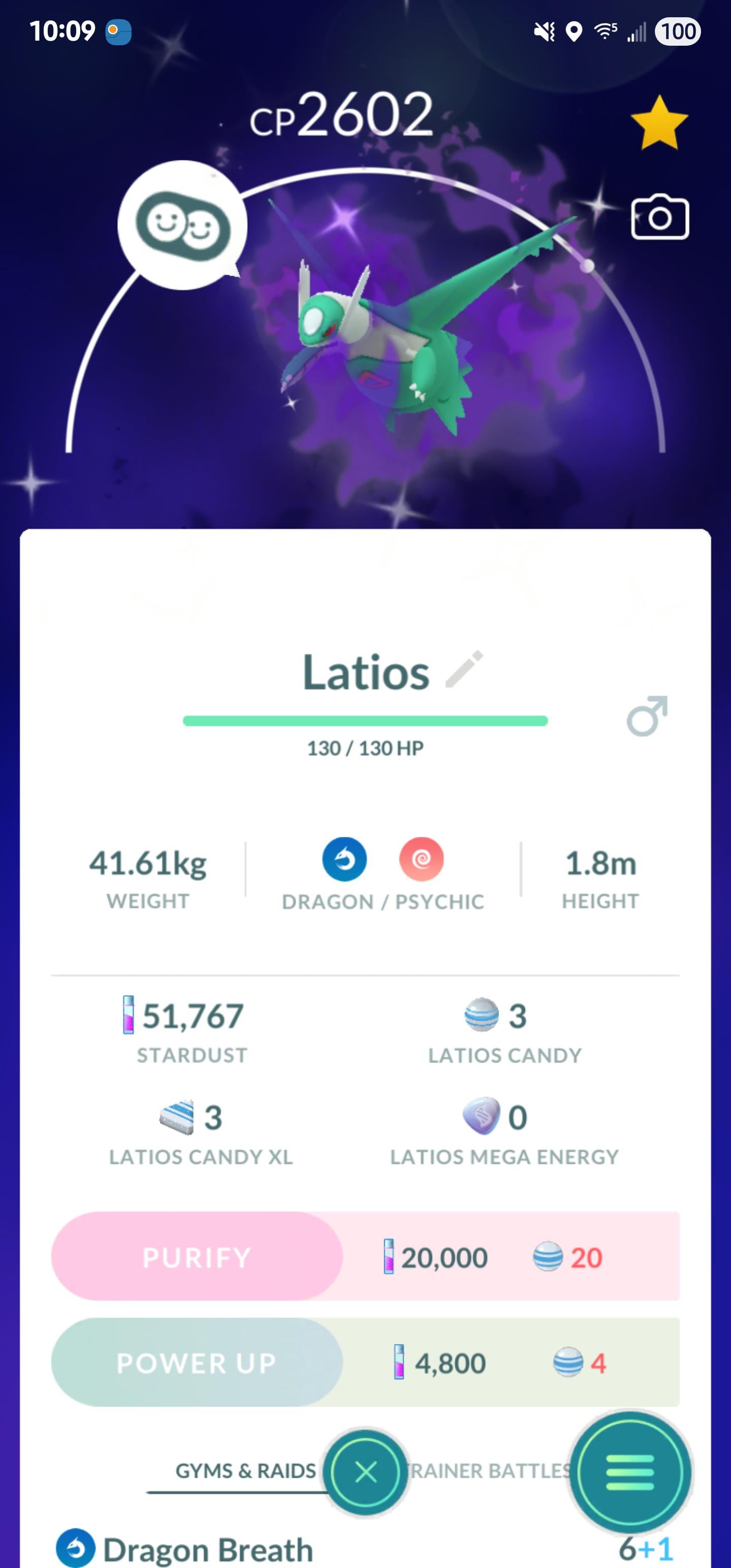731x1568 pixels.
Task: Open the green hamburger menu button
Action: [x=630, y=1472]
